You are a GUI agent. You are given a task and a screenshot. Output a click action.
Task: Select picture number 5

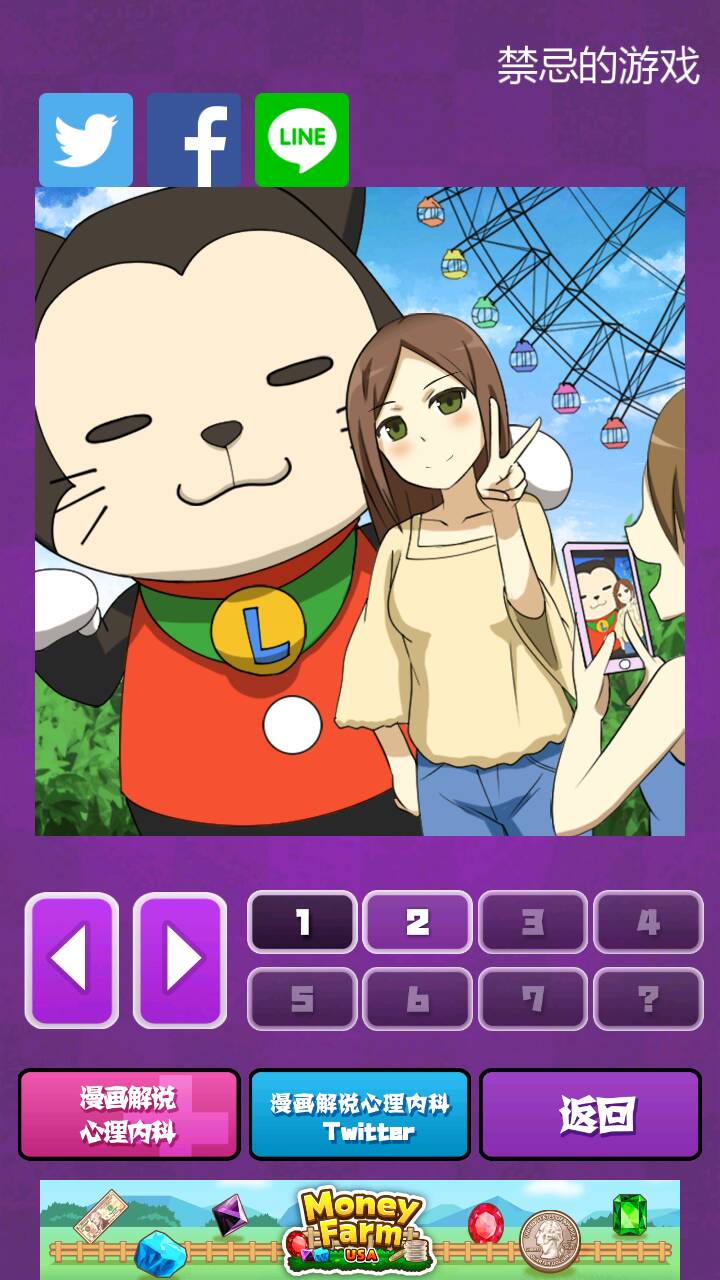pyautogui.click(x=302, y=998)
